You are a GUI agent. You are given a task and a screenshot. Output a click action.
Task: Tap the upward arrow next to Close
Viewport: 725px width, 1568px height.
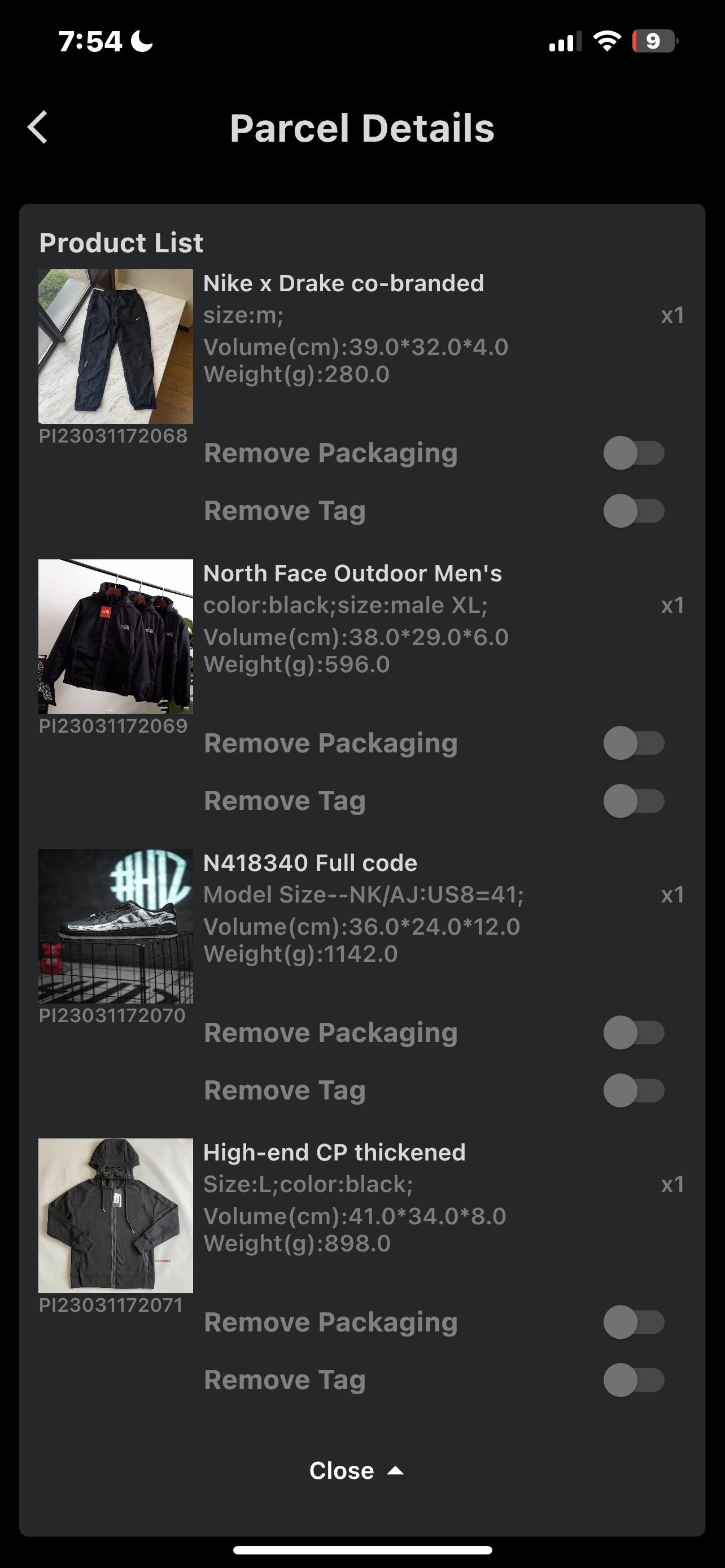tap(395, 1470)
